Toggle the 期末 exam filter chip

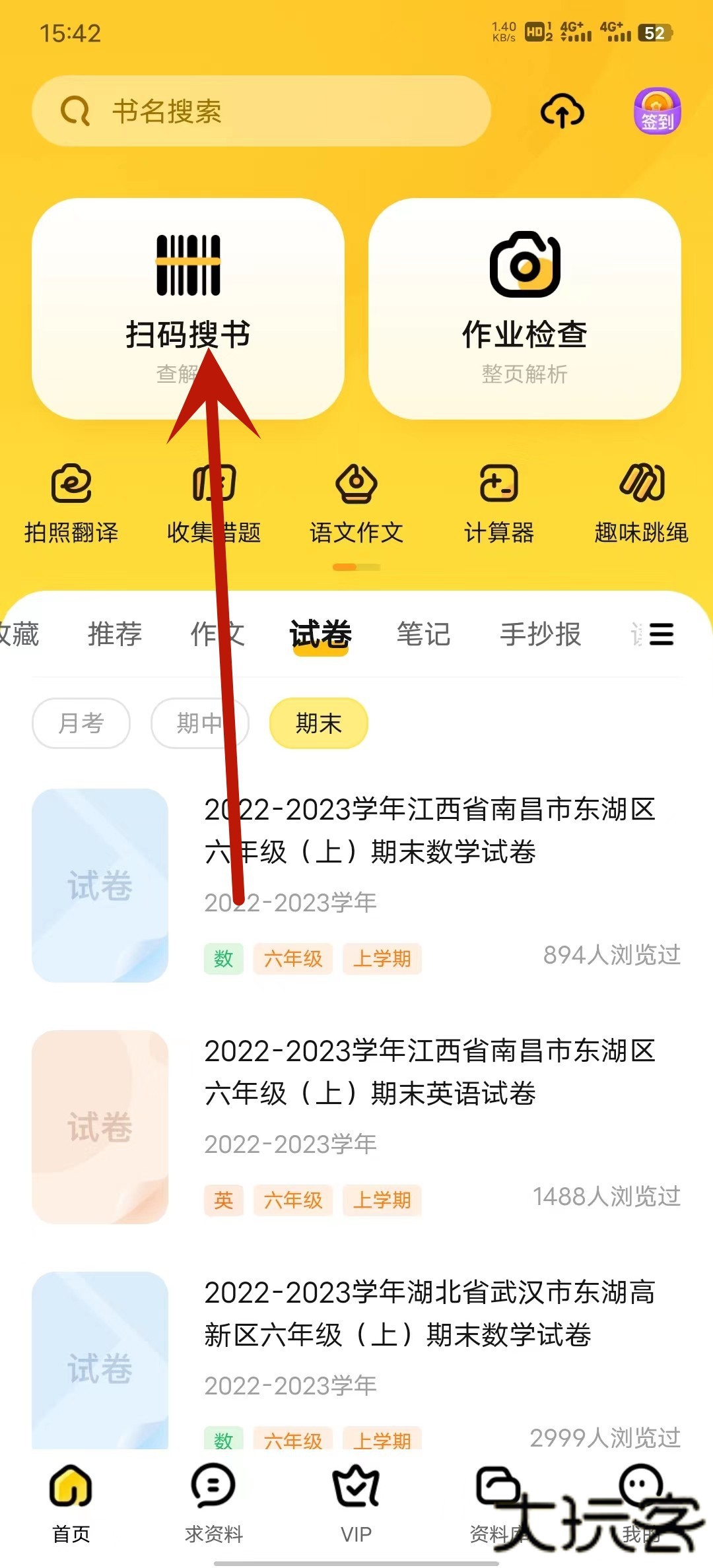318,723
